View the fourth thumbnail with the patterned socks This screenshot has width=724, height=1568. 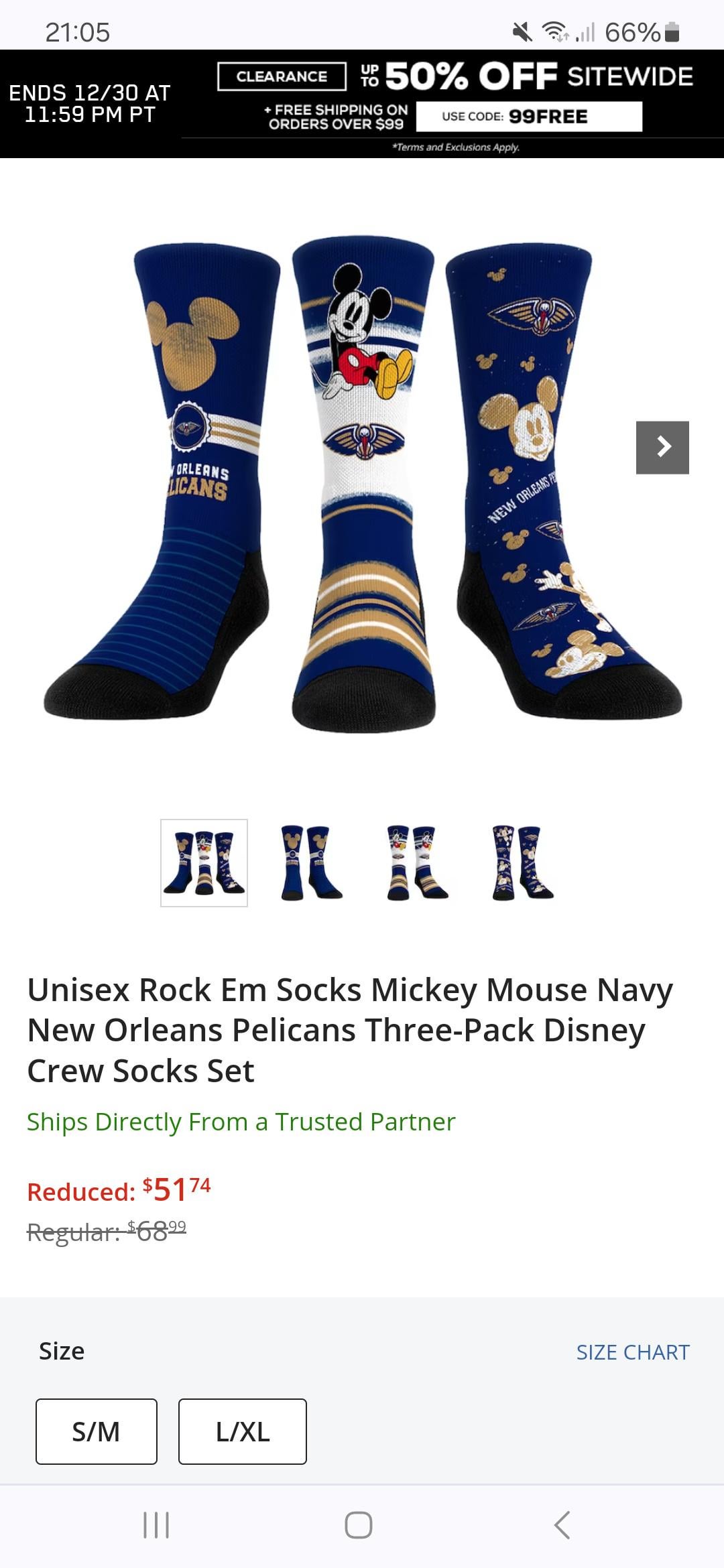coord(522,863)
